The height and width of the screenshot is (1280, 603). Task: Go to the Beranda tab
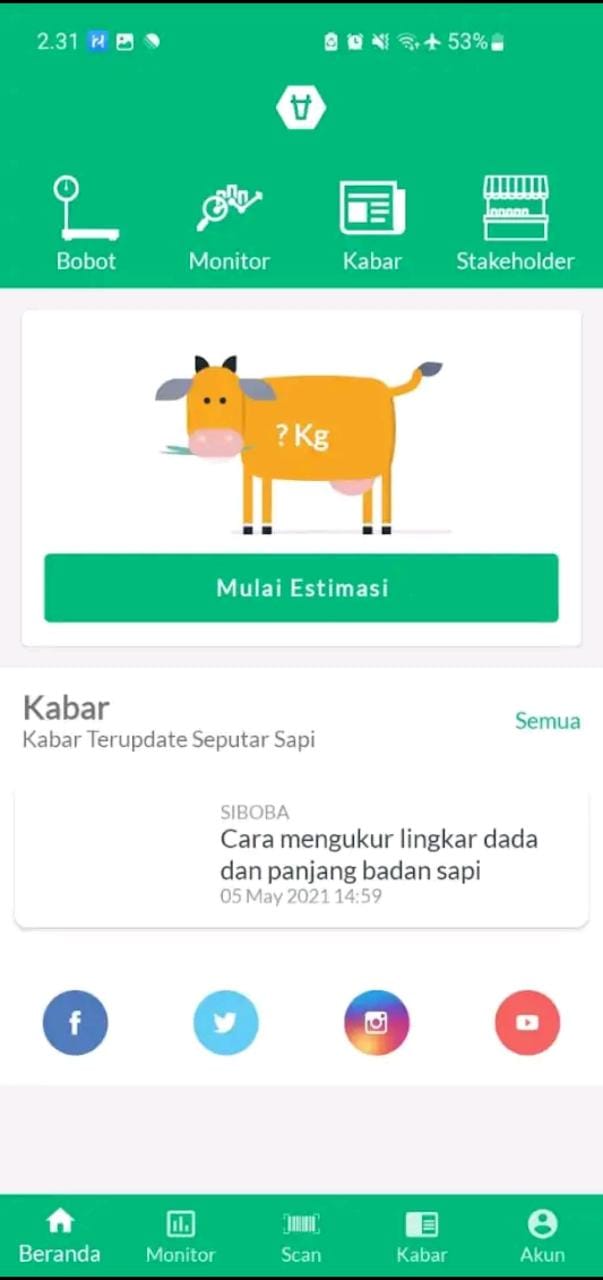pos(60,1236)
